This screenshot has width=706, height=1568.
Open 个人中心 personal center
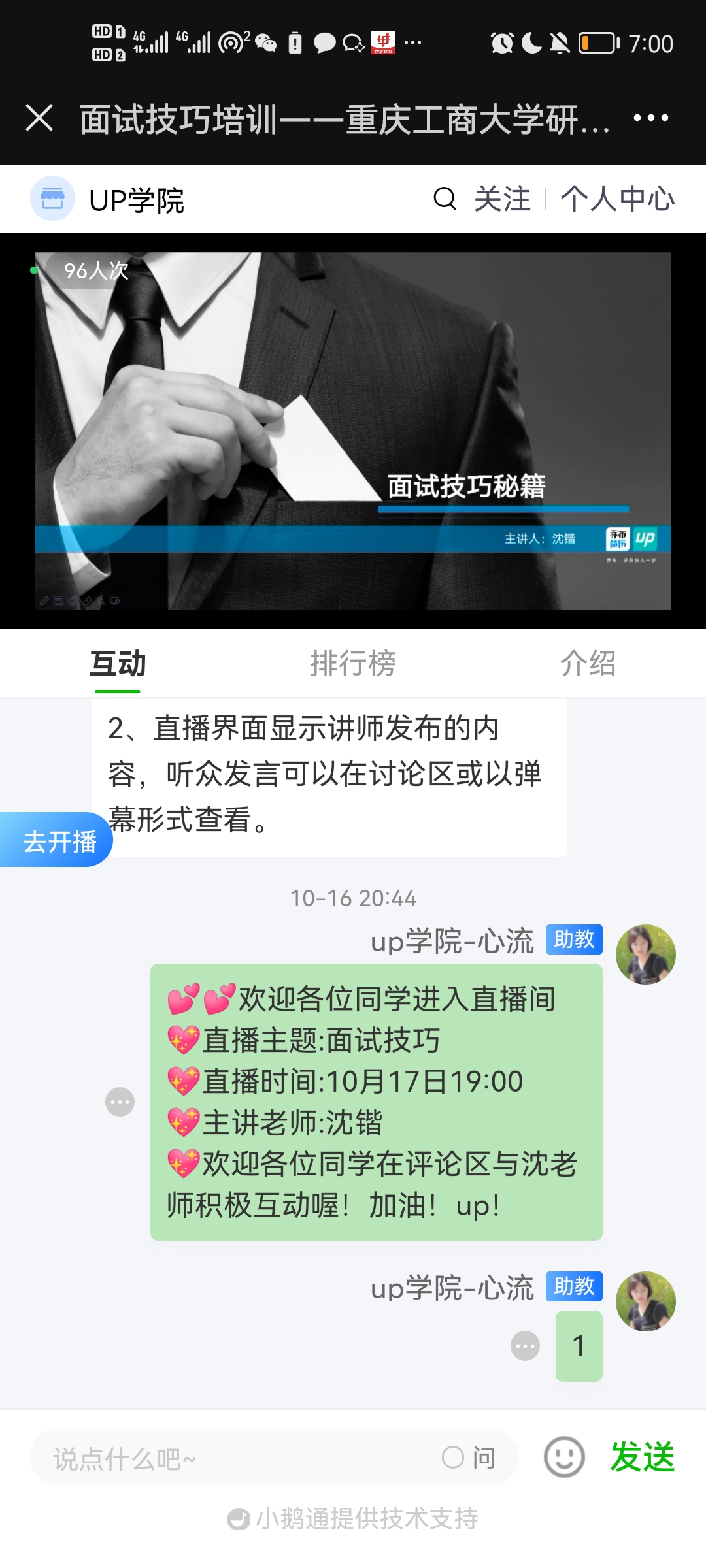[x=617, y=199]
